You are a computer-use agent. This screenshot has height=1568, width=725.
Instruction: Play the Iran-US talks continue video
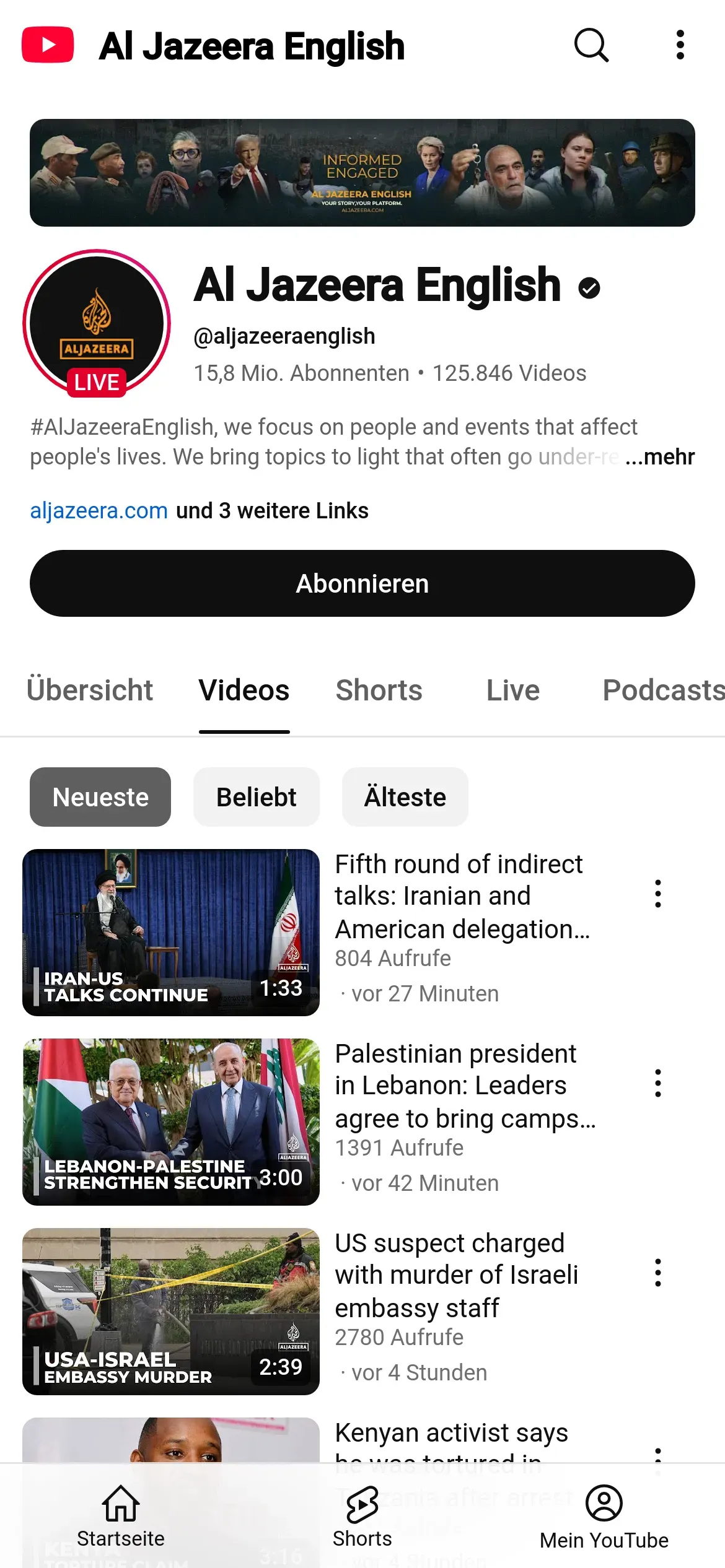pyautogui.click(x=171, y=932)
